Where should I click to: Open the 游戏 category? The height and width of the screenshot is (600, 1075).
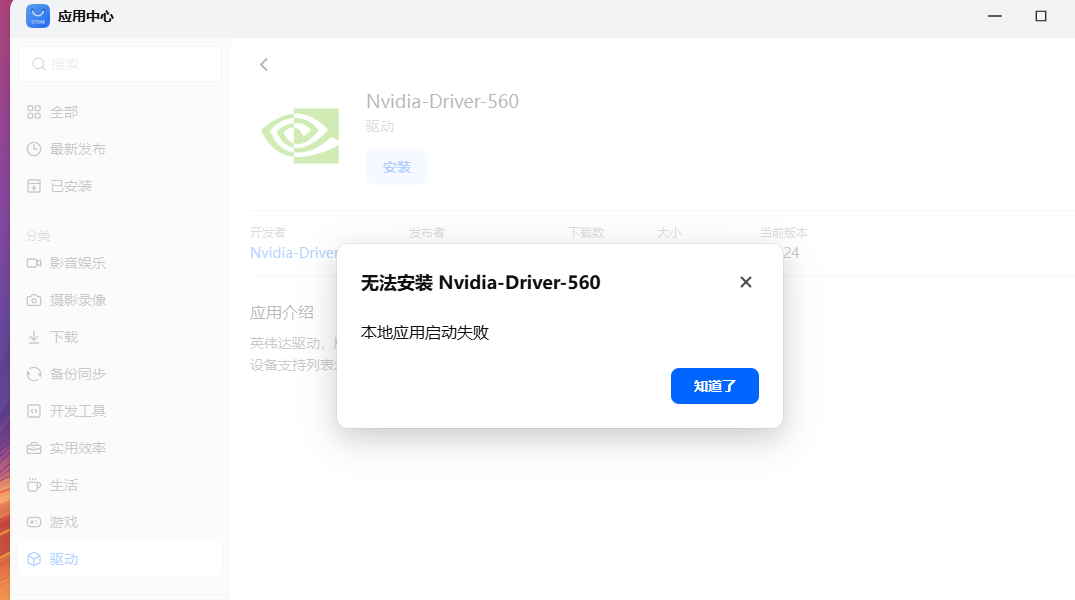click(64, 522)
